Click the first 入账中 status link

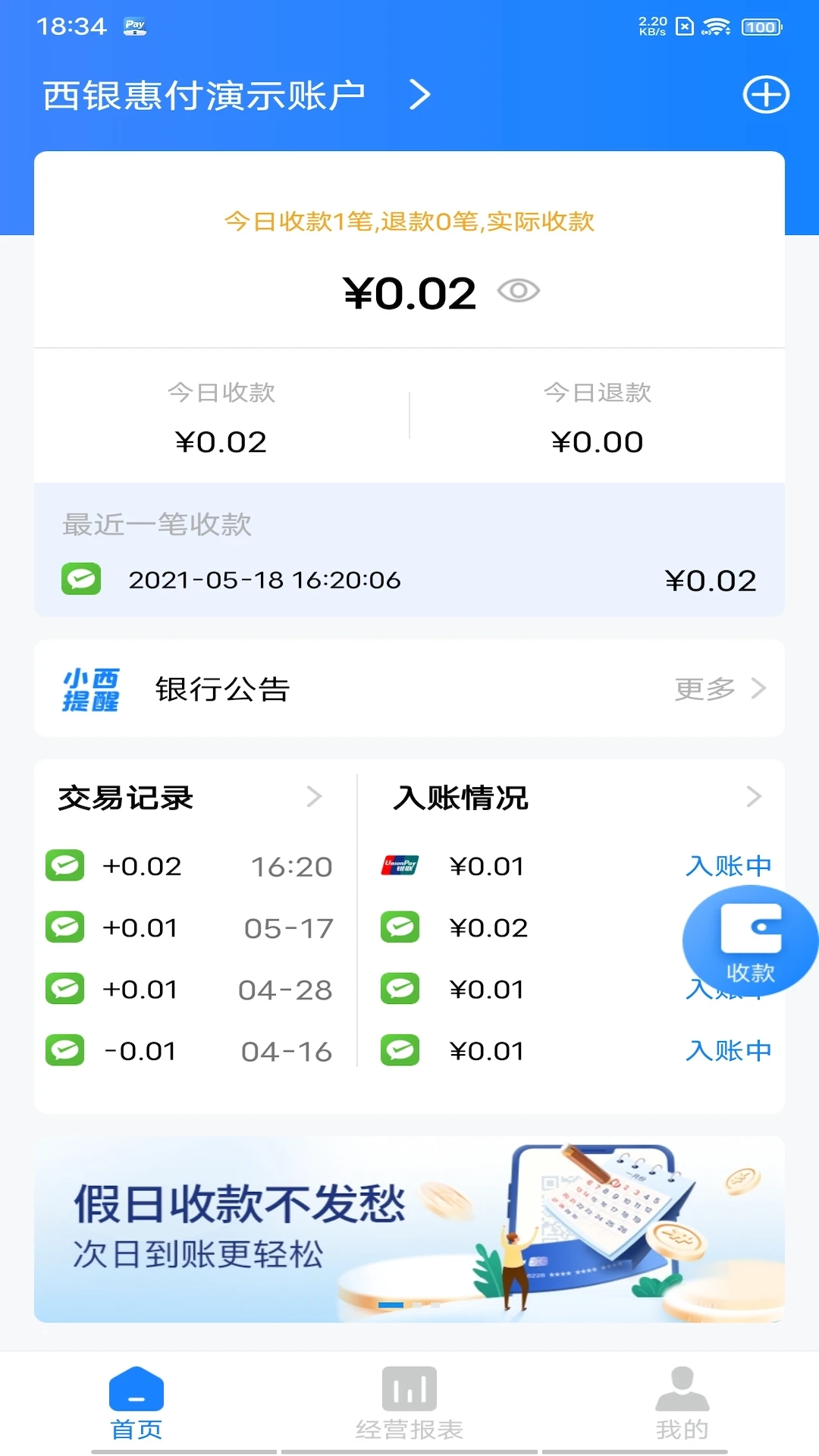[x=727, y=865]
